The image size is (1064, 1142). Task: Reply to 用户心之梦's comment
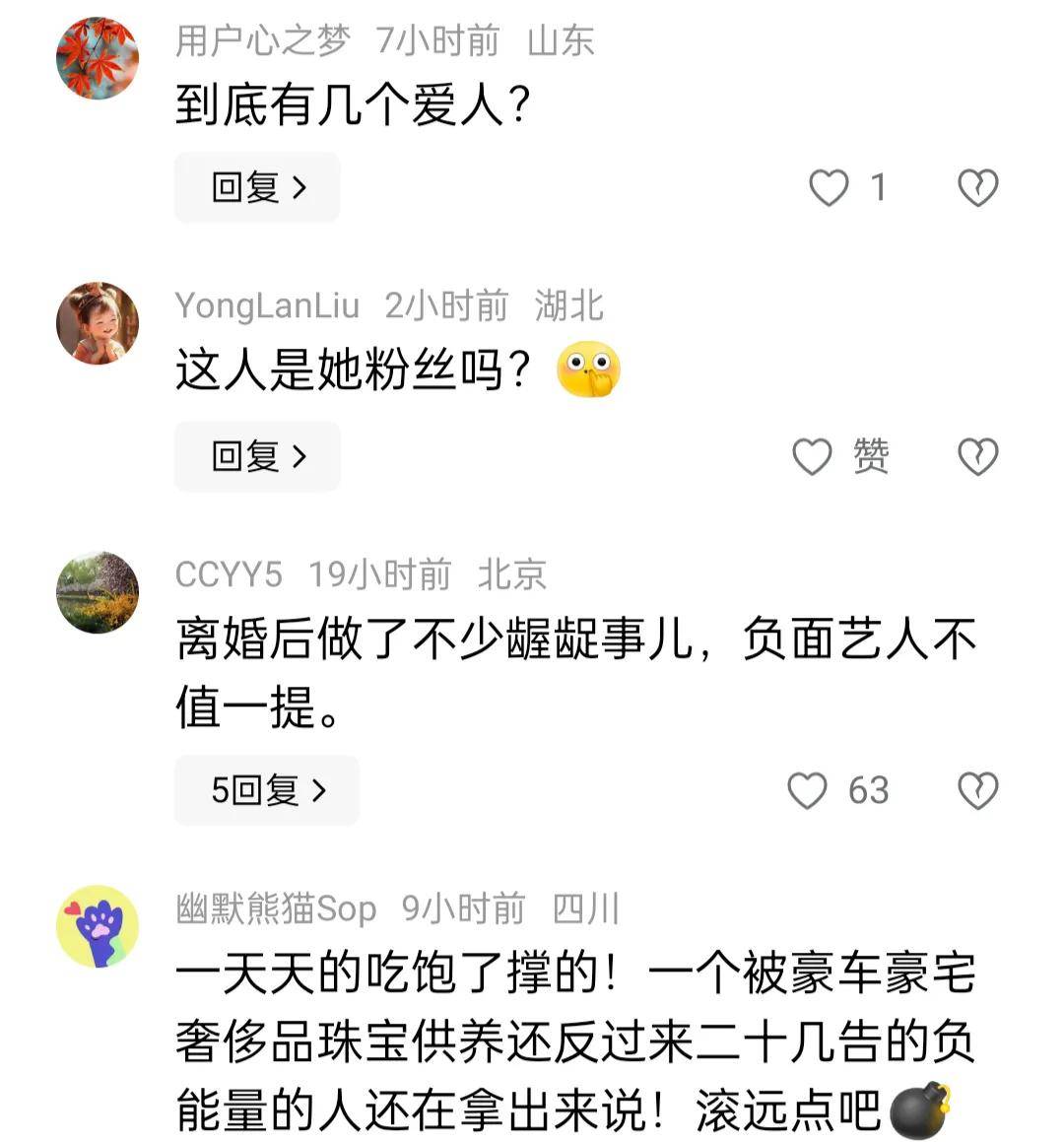[x=257, y=188]
